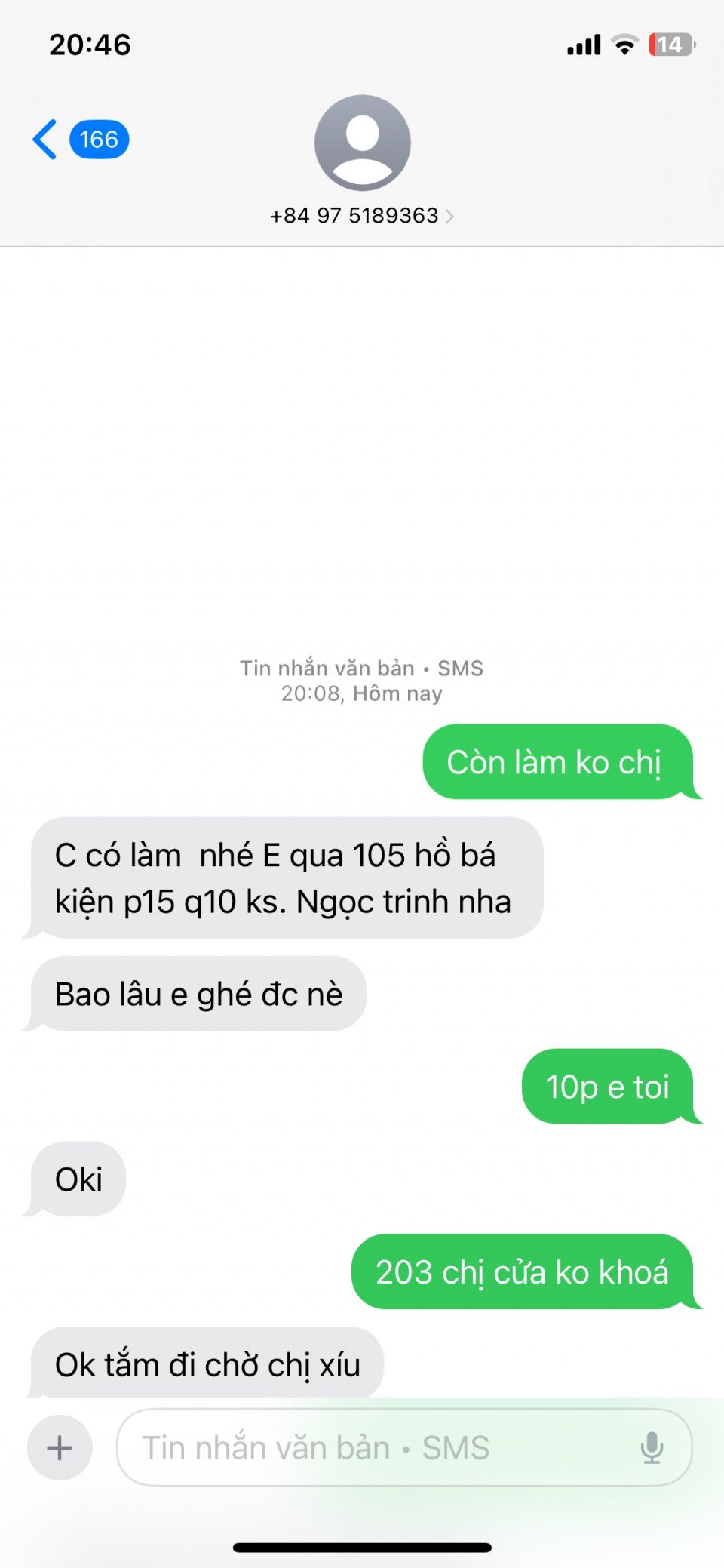Image resolution: width=724 pixels, height=1568 pixels.
Task: Open the plus attachments menu
Action: (60, 1447)
